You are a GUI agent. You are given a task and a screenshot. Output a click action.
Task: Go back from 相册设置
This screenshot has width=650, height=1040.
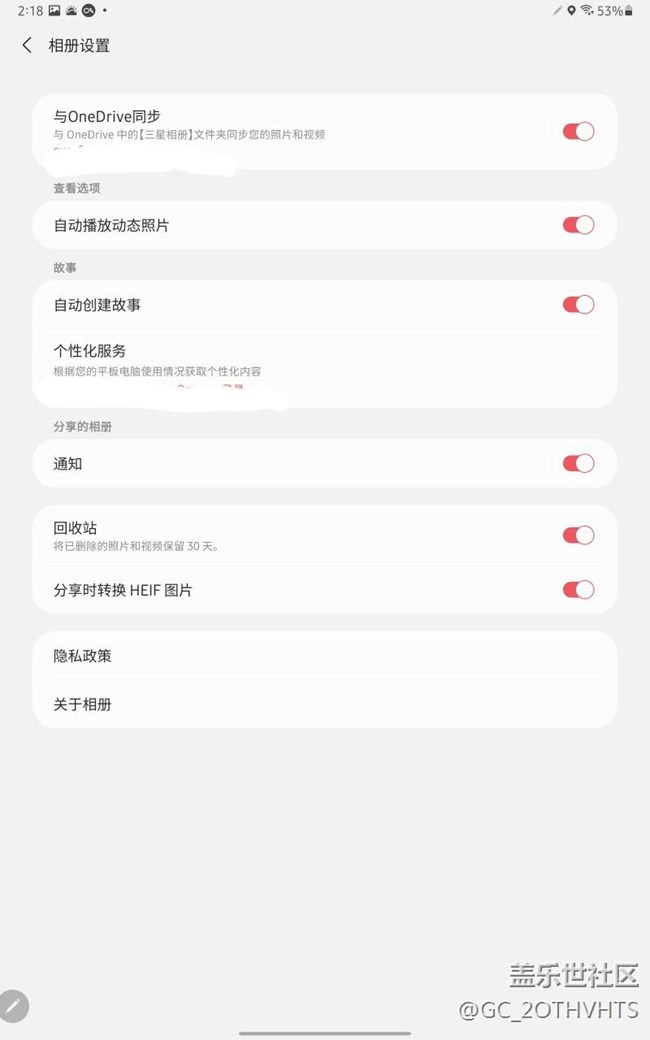[x=27, y=46]
